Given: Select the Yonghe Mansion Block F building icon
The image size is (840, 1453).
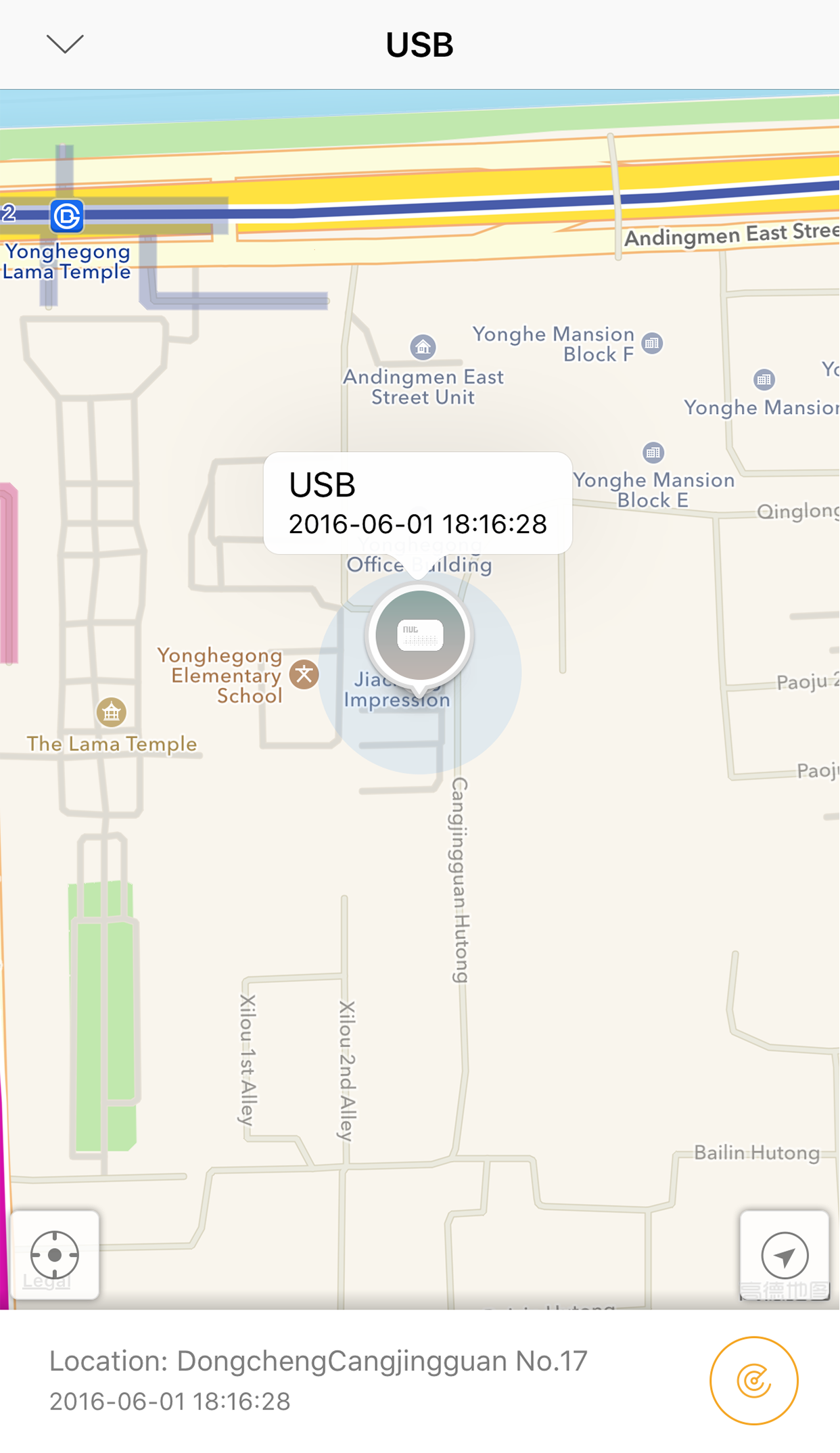Looking at the screenshot, I should [x=651, y=343].
